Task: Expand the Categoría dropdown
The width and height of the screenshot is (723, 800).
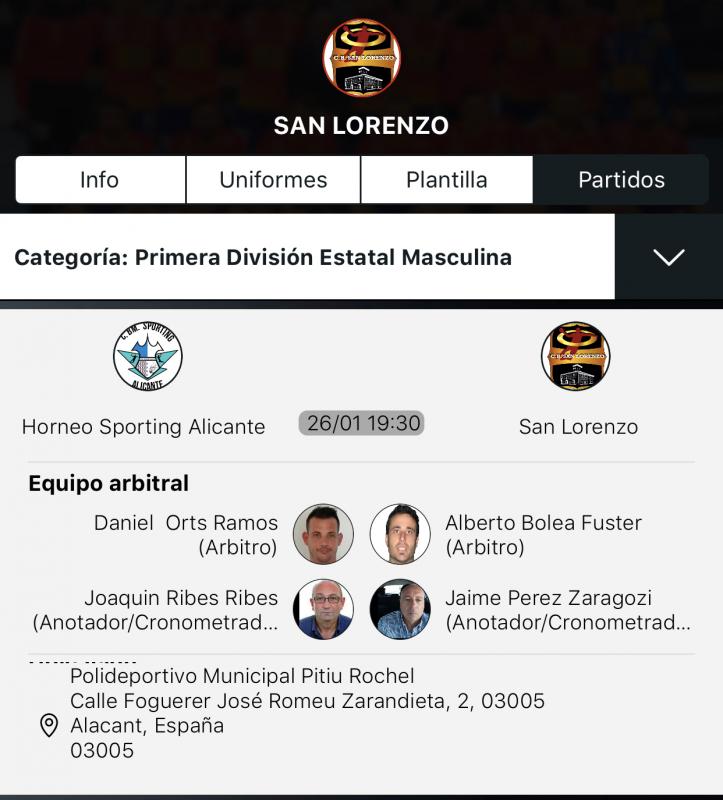Action: tap(668, 257)
